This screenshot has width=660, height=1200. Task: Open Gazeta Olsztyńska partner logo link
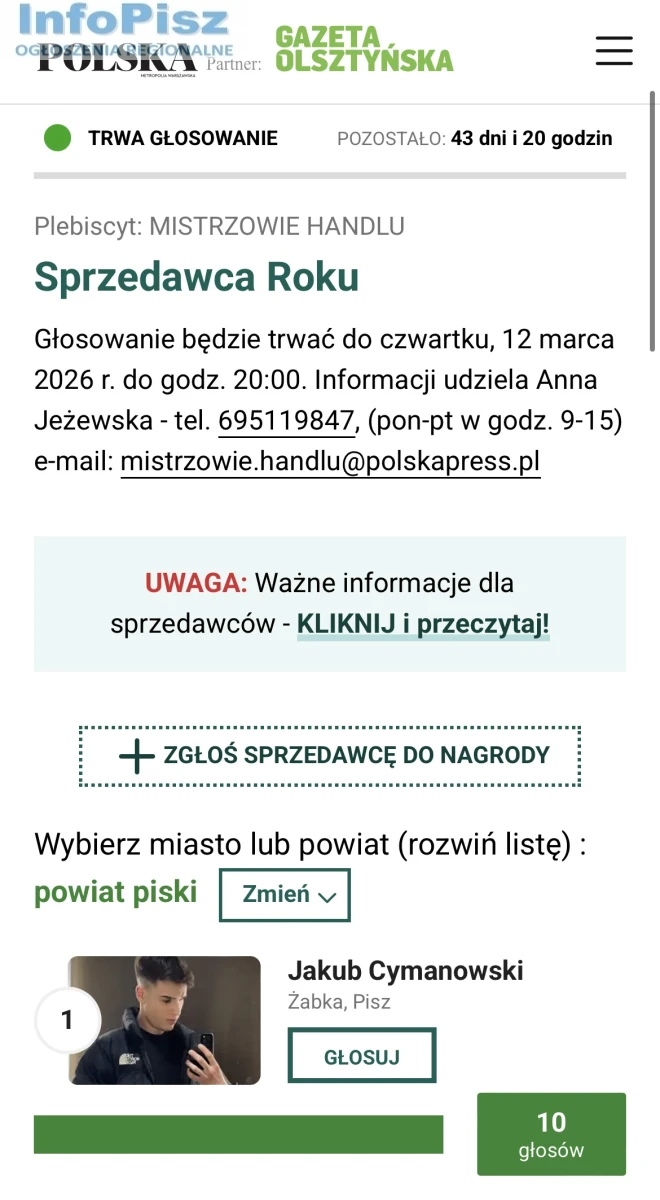pos(364,49)
